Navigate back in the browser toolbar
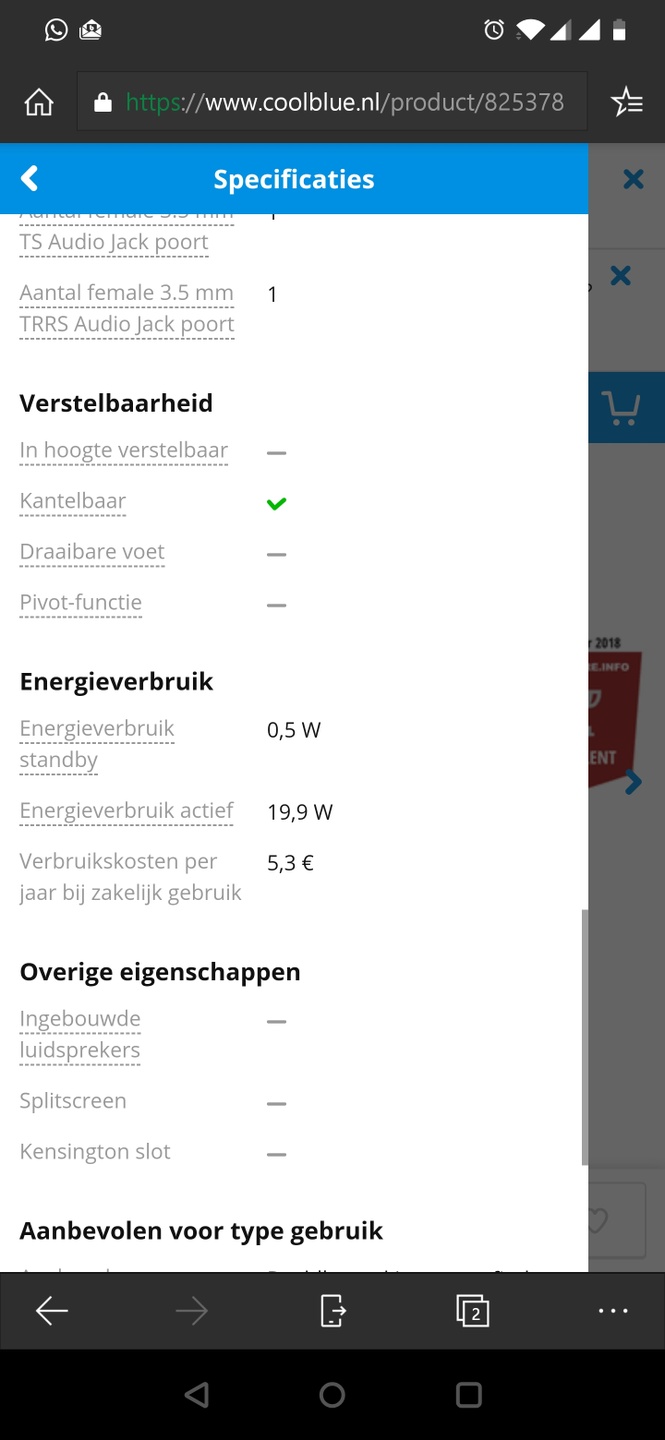The height and width of the screenshot is (1440, 665). [x=52, y=1311]
